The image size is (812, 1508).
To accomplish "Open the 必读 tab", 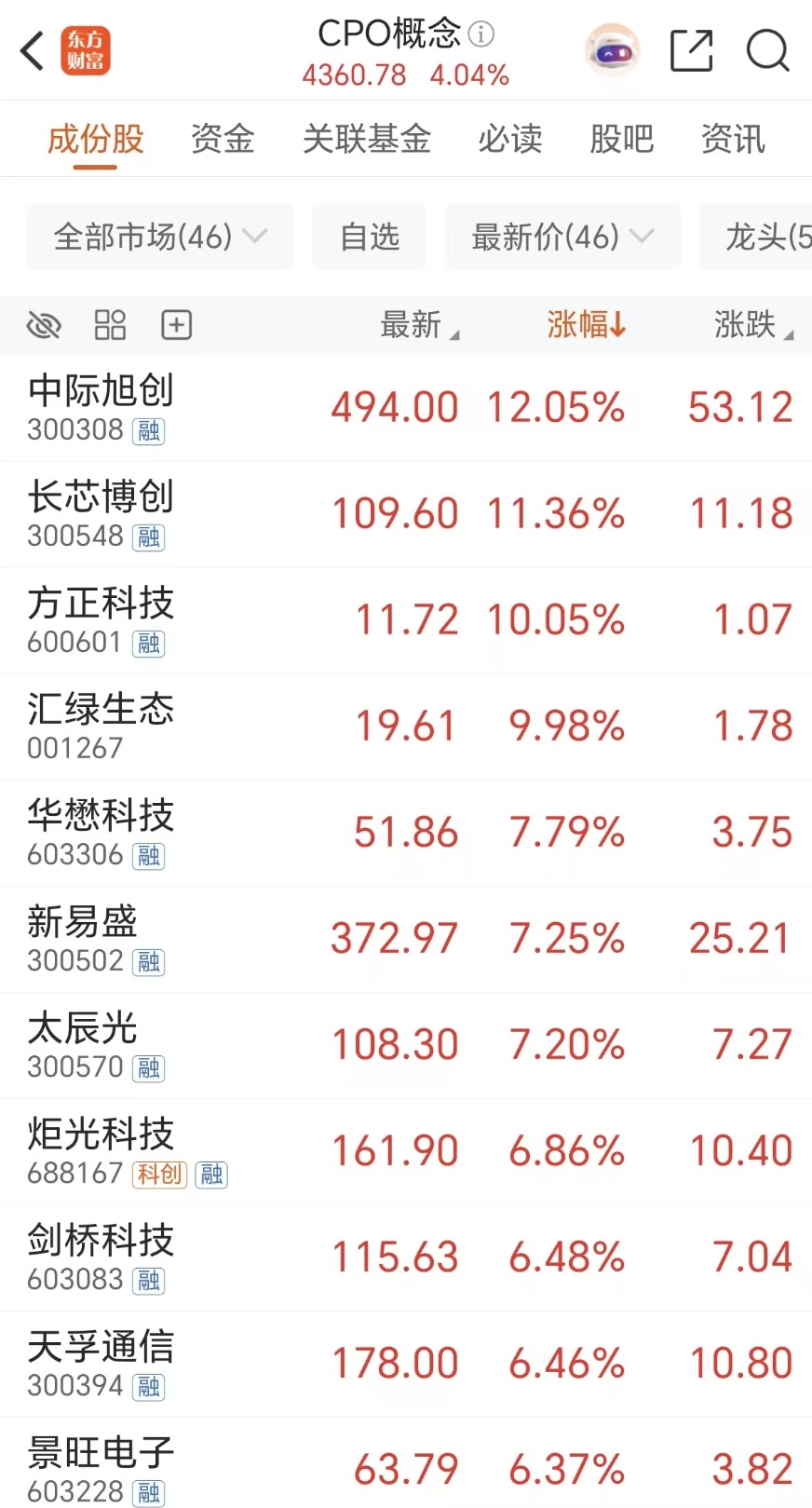I will pos(509,140).
